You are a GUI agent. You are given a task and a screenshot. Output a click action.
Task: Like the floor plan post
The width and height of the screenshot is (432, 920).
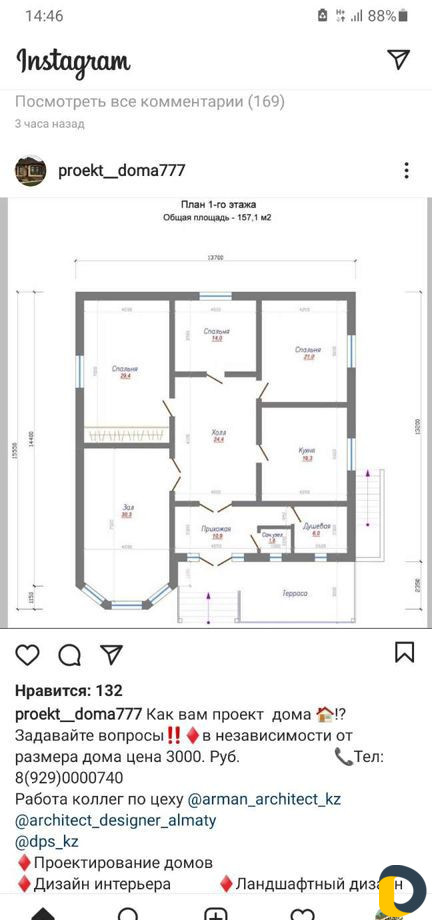point(27,654)
